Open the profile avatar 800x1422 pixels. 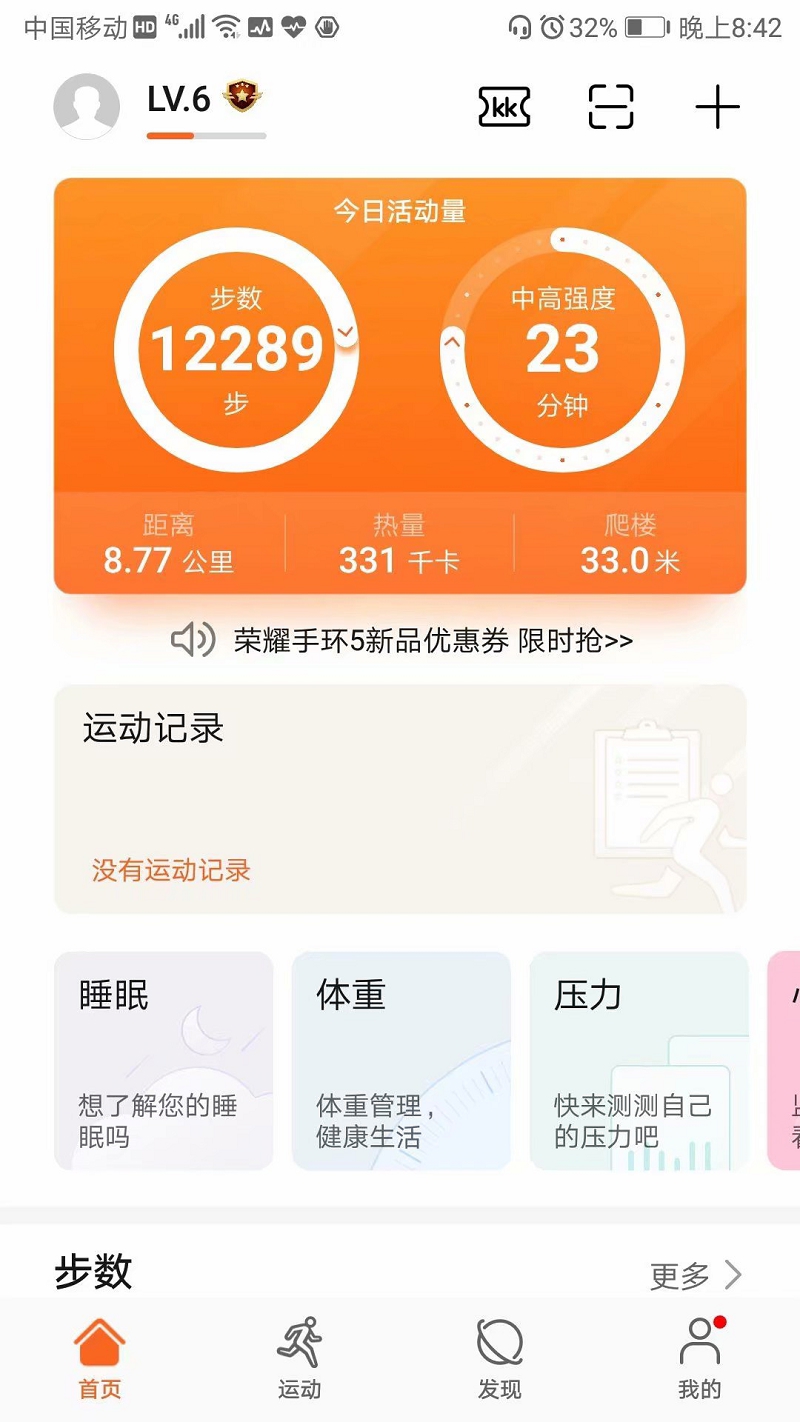coord(86,106)
